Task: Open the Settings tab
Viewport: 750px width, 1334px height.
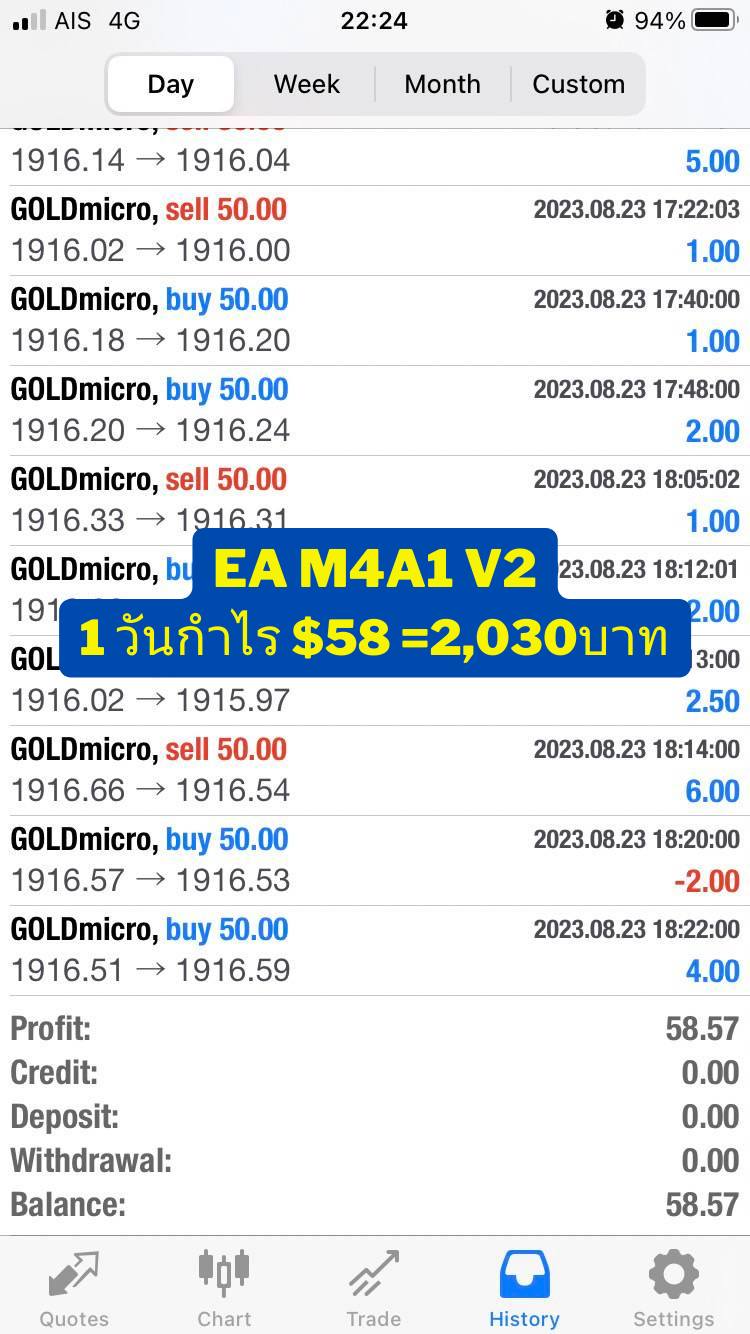Action: tap(674, 1288)
